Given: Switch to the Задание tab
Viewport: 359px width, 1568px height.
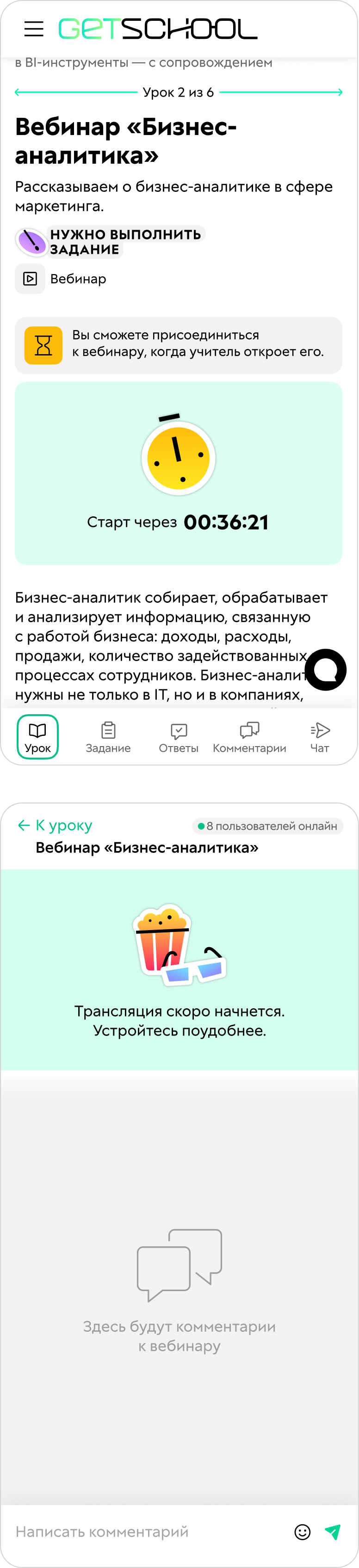Looking at the screenshot, I should pos(108,736).
